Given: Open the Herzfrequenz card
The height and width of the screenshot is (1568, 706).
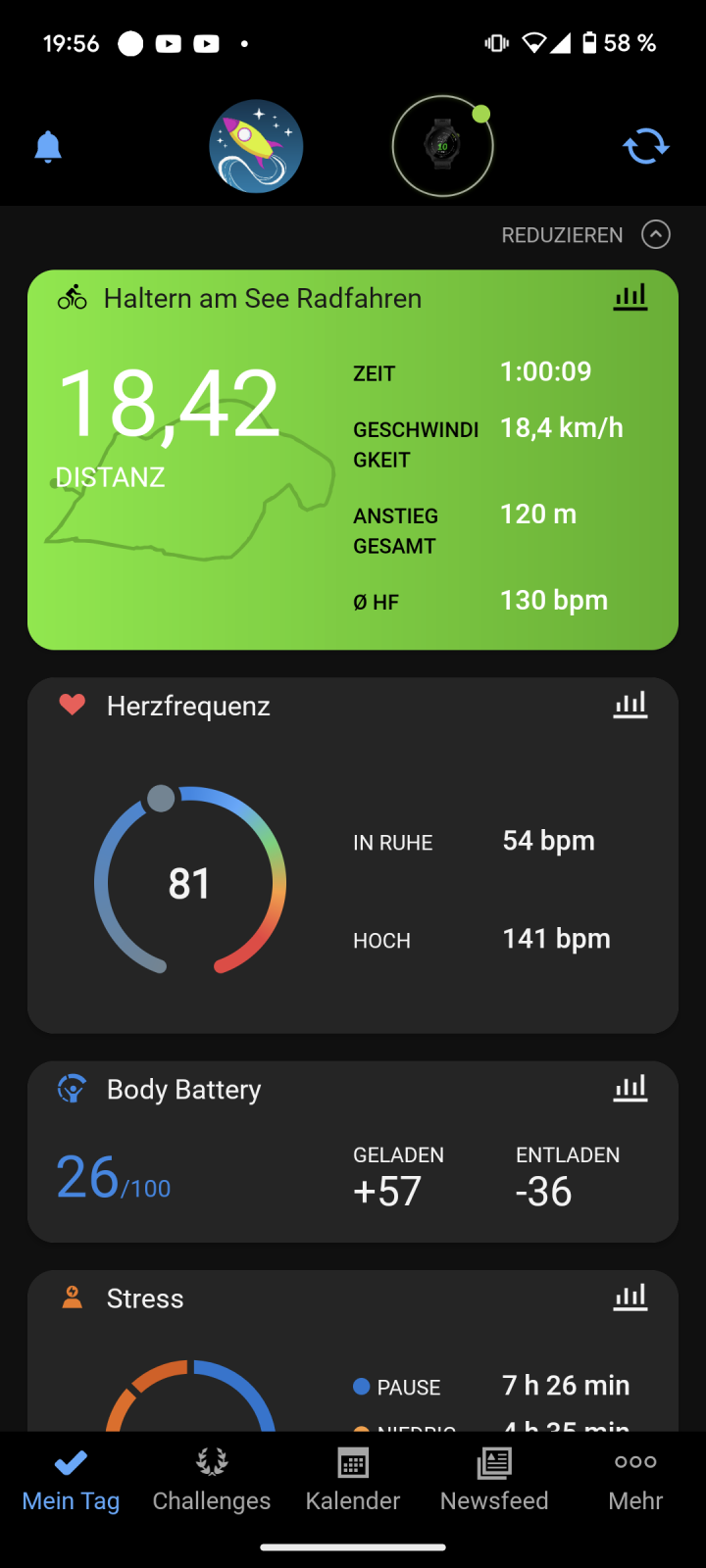Looking at the screenshot, I should pyautogui.click(x=188, y=707).
